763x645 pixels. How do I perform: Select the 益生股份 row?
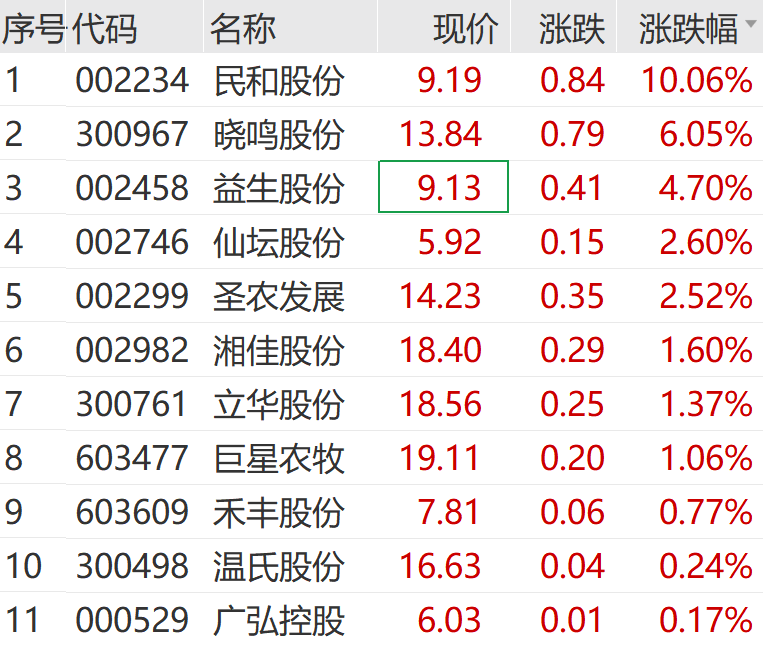click(x=279, y=188)
